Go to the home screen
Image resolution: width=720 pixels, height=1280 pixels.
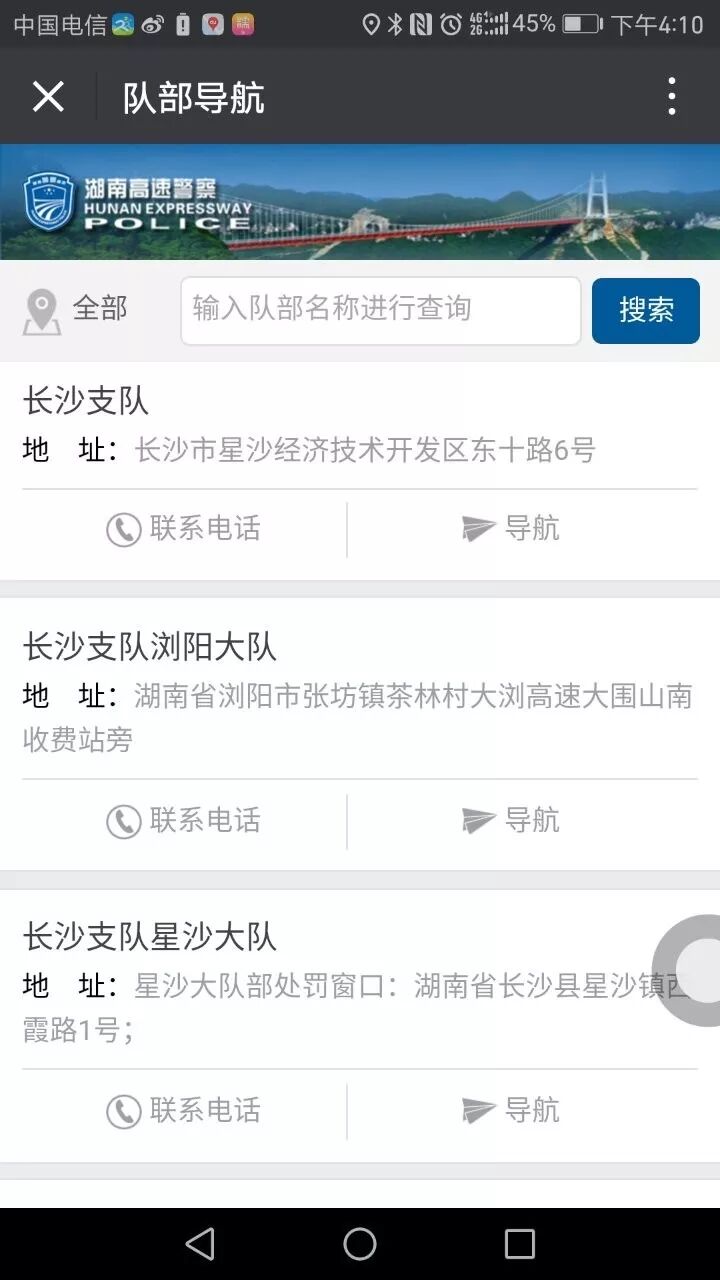click(x=360, y=1244)
